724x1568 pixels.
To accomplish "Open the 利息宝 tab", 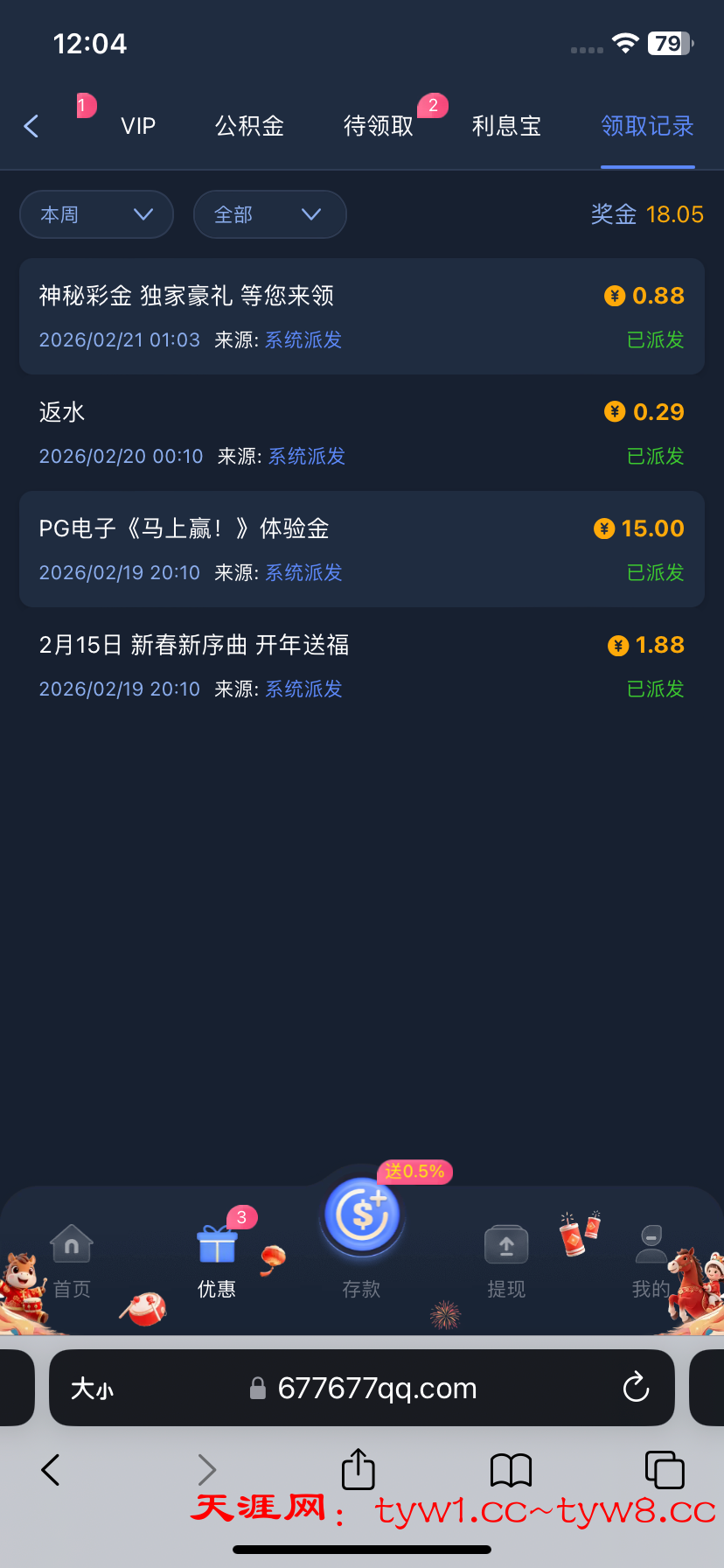I will pyautogui.click(x=506, y=126).
